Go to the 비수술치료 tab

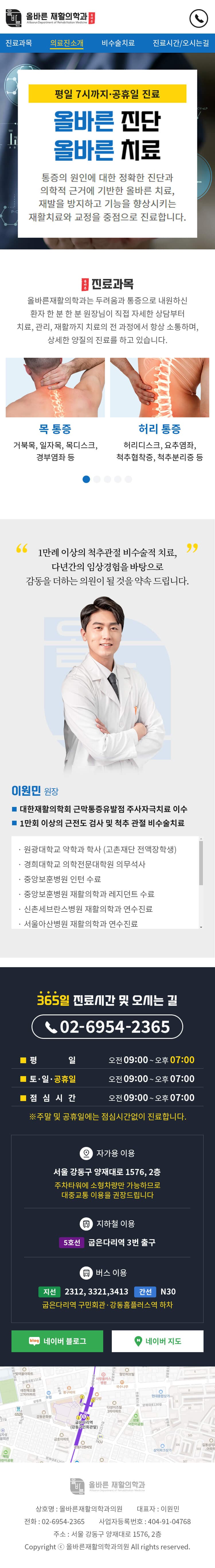coord(118,43)
